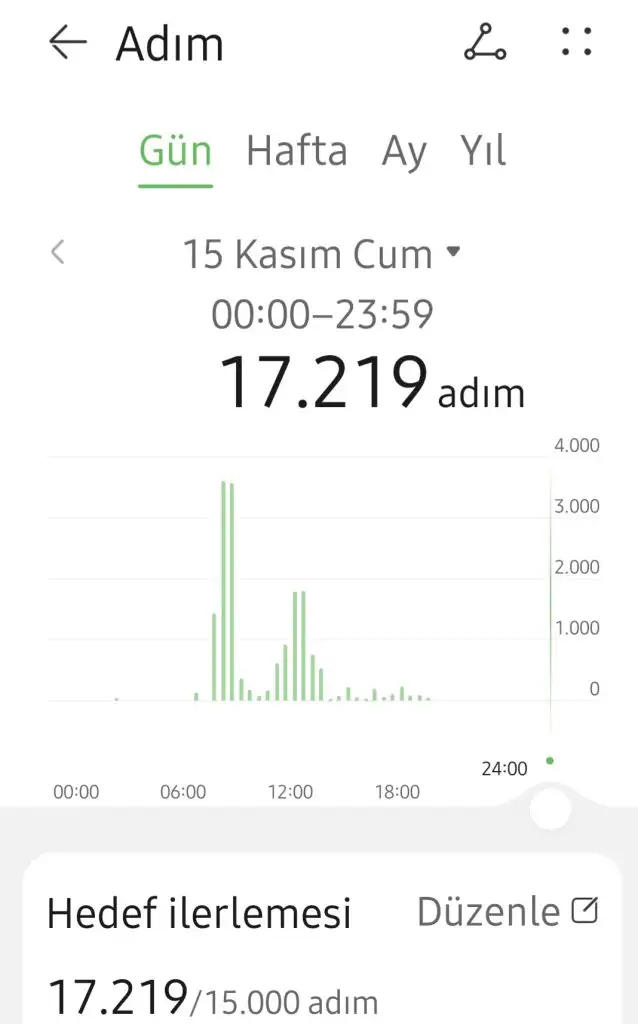Image resolution: width=638 pixels, height=1024 pixels.
Task: Tap Düzenle to edit the step goal
Action: pos(507,911)
